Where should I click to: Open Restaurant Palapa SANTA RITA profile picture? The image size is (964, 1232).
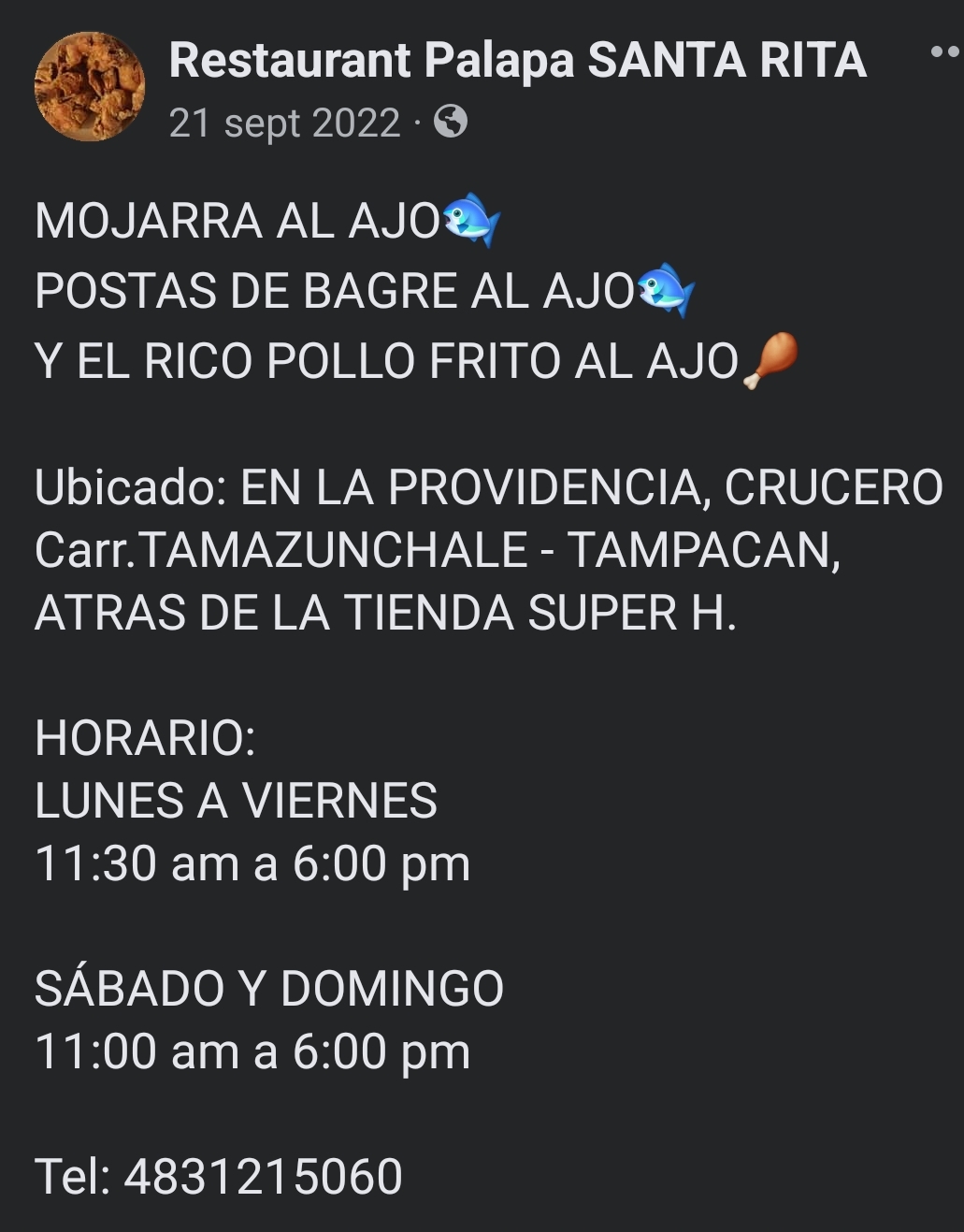click(90, 86)
